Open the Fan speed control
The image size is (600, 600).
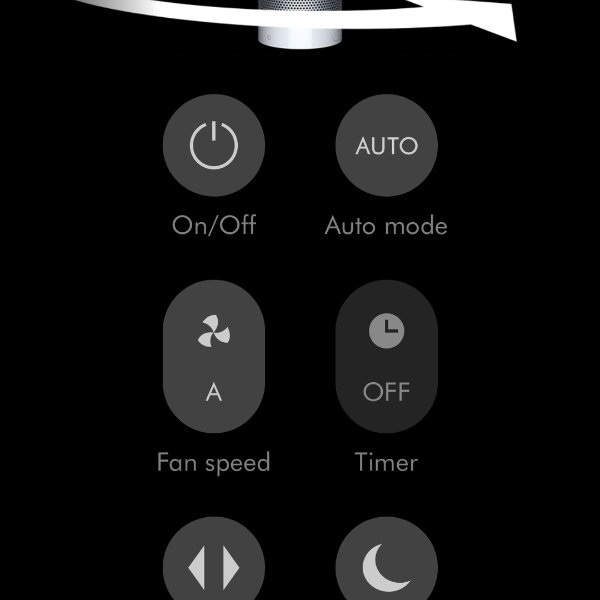[x=214, y=360]
